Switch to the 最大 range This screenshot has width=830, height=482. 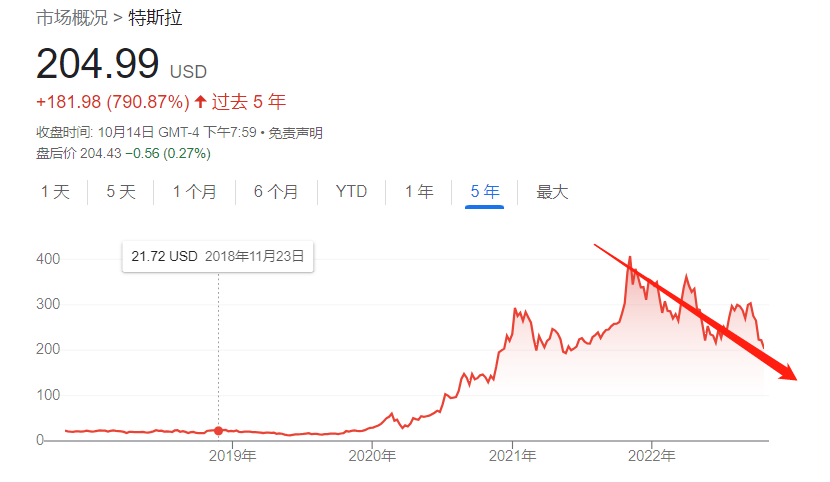pos(552,192)
